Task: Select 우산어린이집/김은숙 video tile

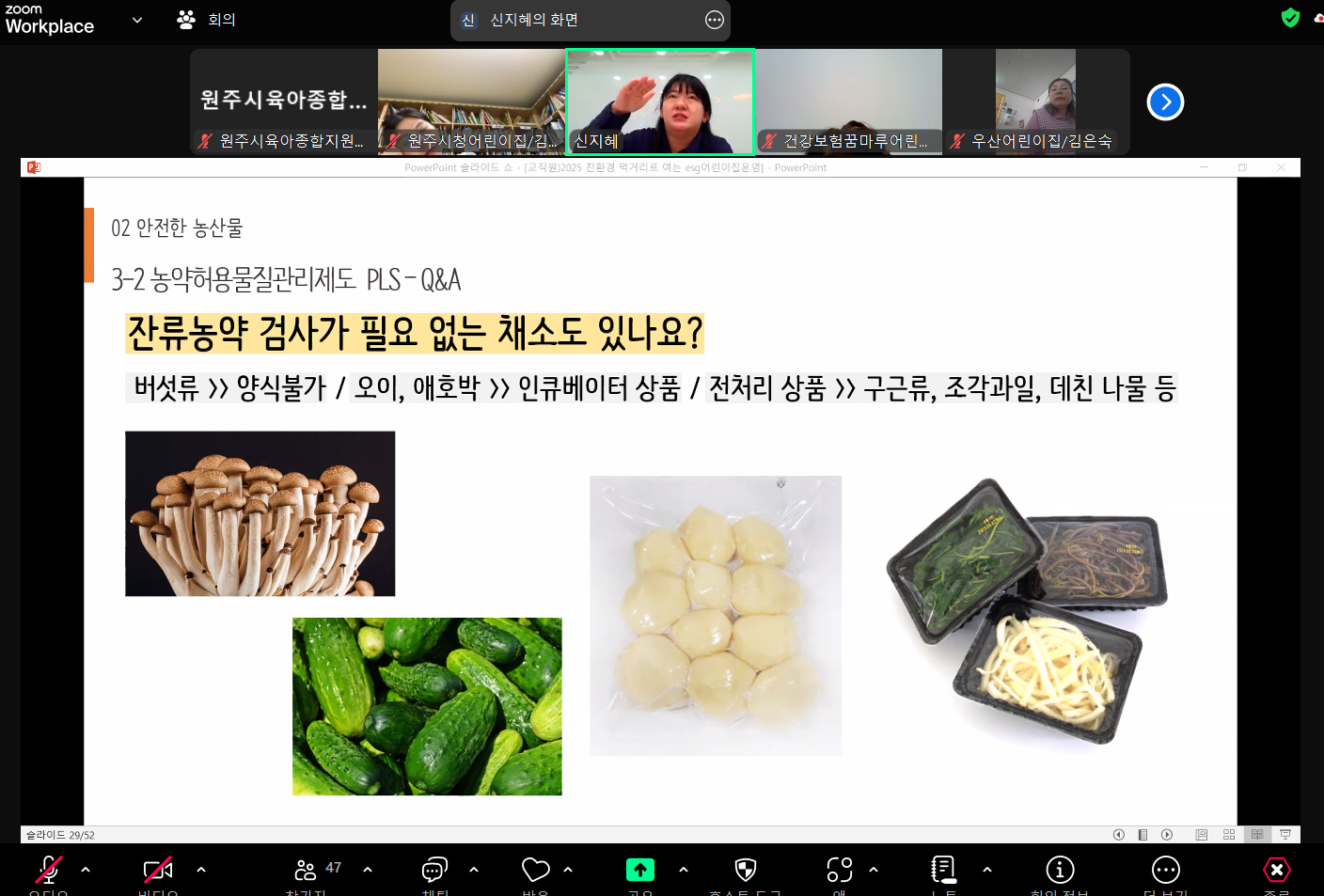Action: coord(1035,102)
